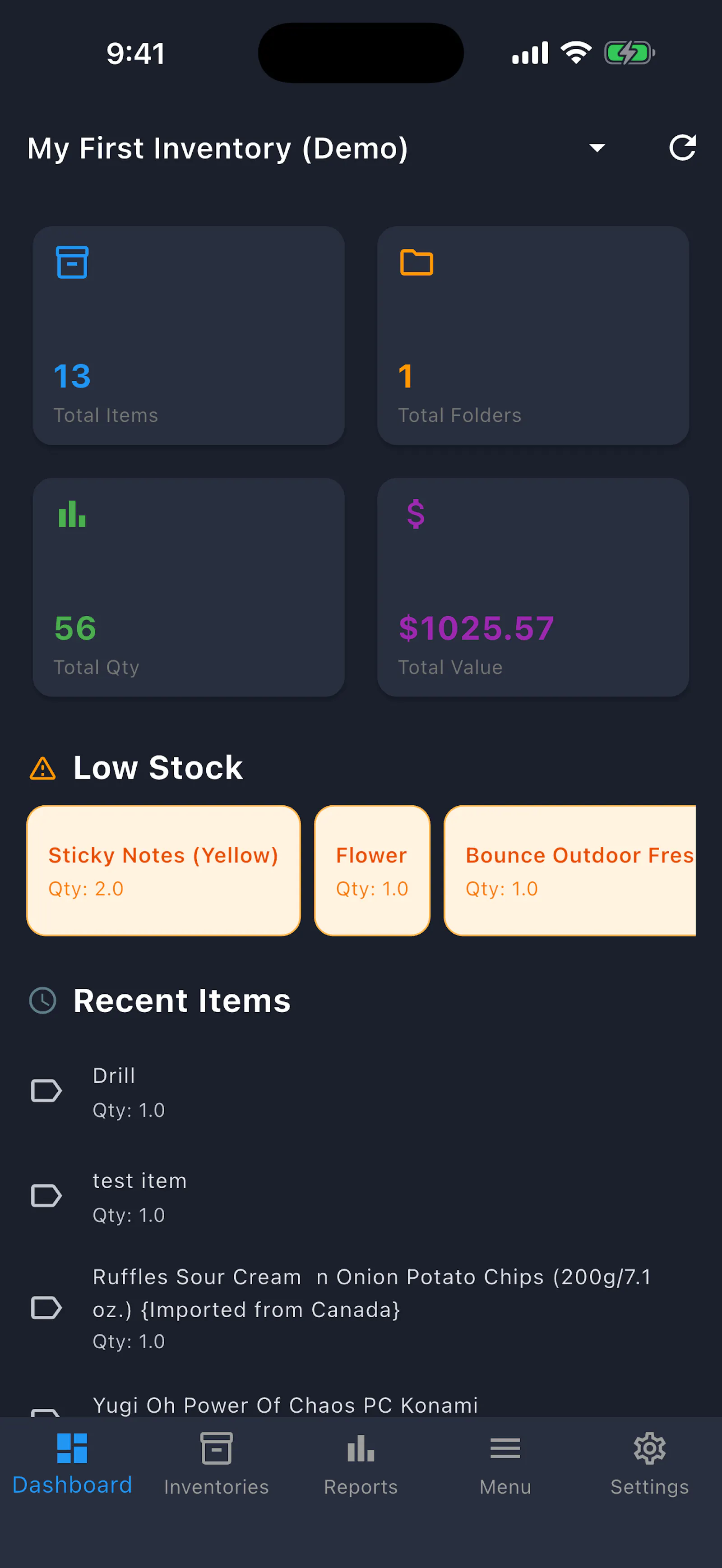The width and height of the screenshot is (722, 1568).
Task: Open low stock item Flower
Action: pos(372,871)
